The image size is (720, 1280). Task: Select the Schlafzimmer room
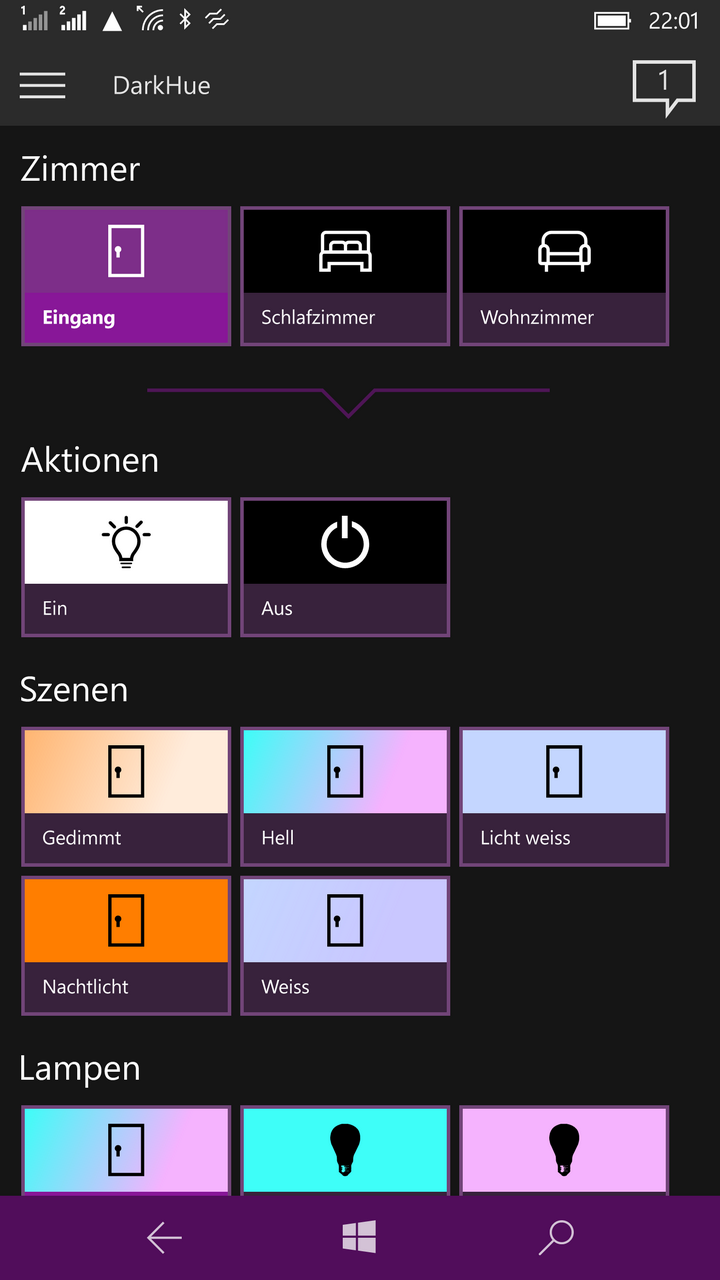tap(345, 276)
